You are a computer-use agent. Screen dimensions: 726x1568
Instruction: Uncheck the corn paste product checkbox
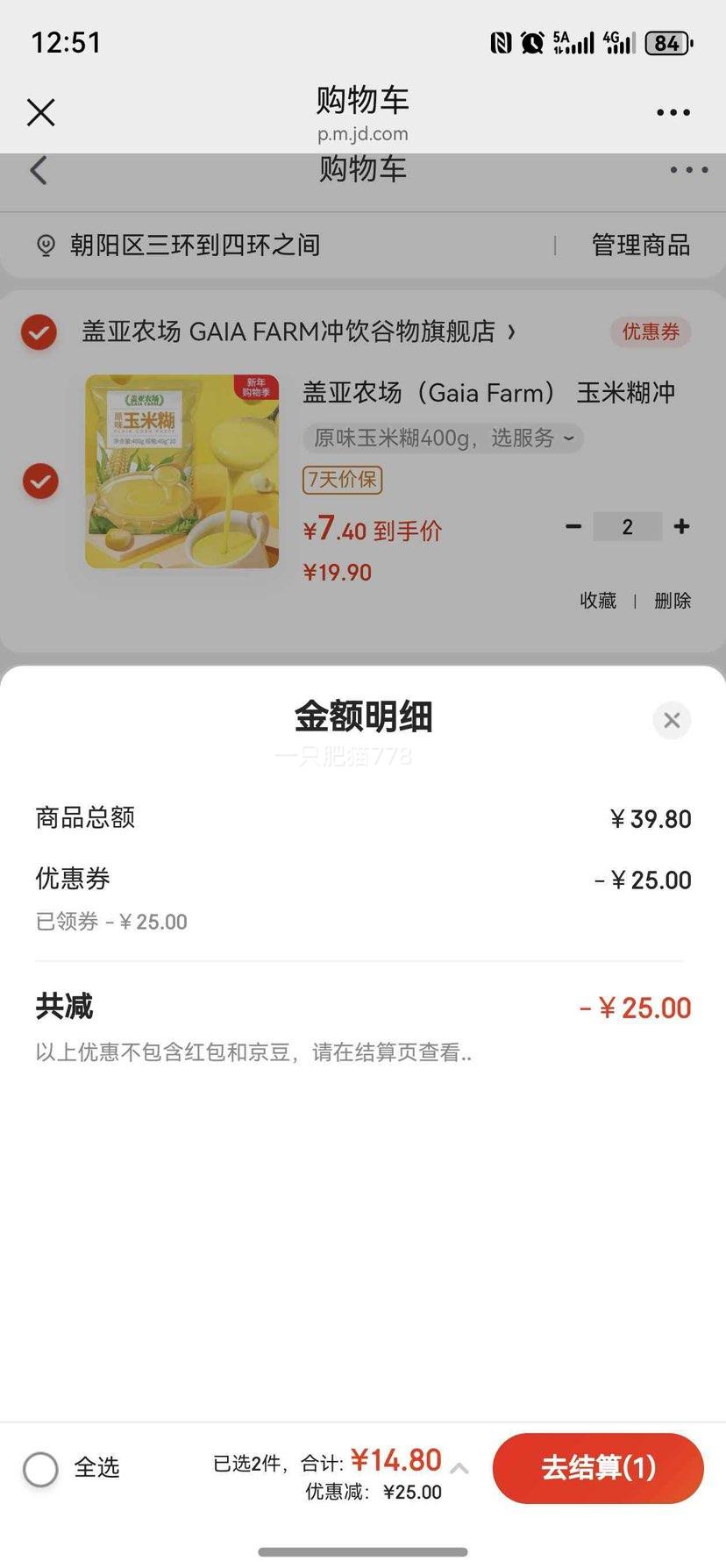coord(39,481)
